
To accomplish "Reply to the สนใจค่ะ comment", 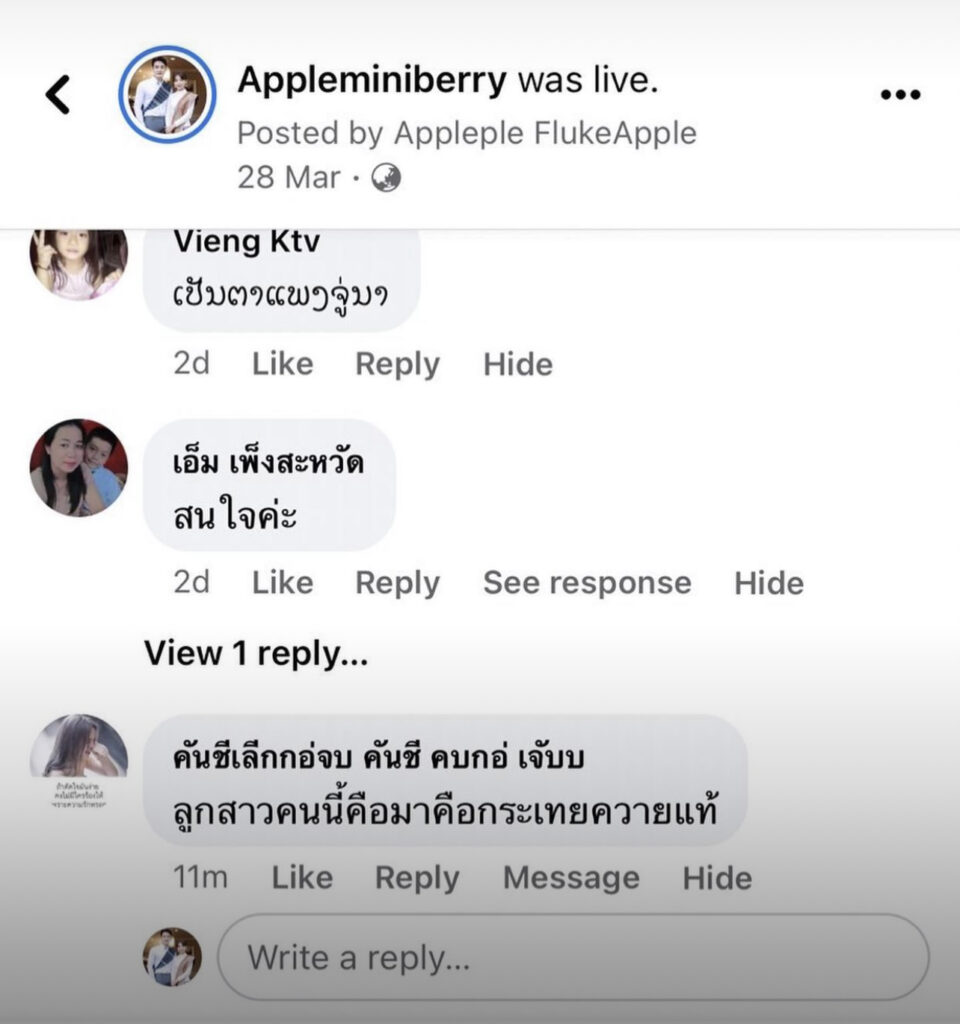I will point(397,583).
